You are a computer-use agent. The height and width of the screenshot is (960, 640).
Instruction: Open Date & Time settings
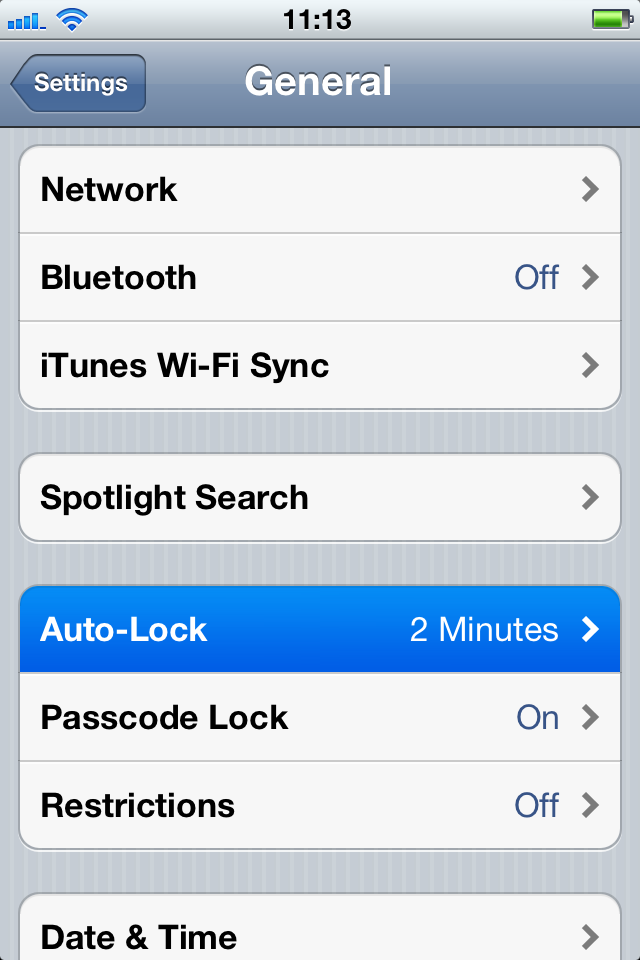320,936
